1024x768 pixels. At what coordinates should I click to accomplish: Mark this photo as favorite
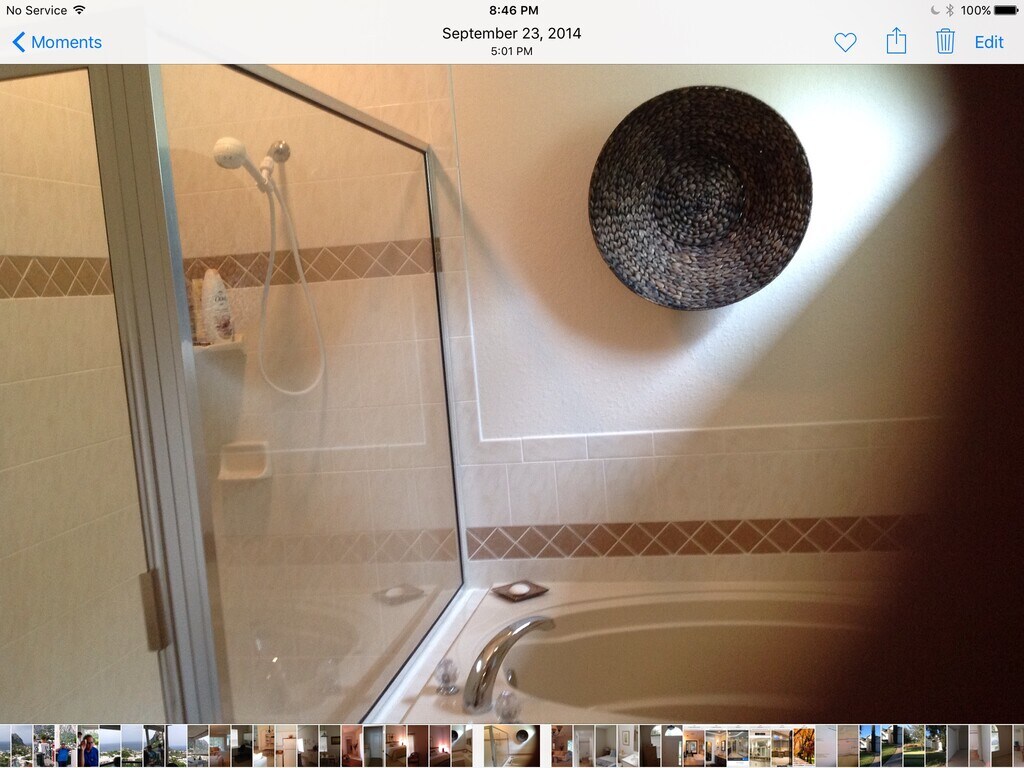[x=845, y=42]
